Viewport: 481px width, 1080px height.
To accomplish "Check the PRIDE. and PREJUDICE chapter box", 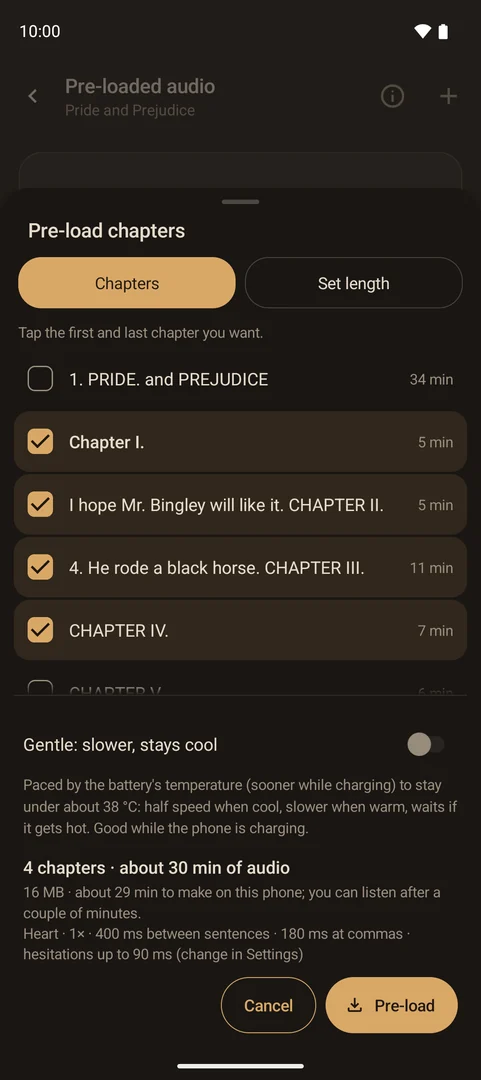I will (x=40, y=379).
